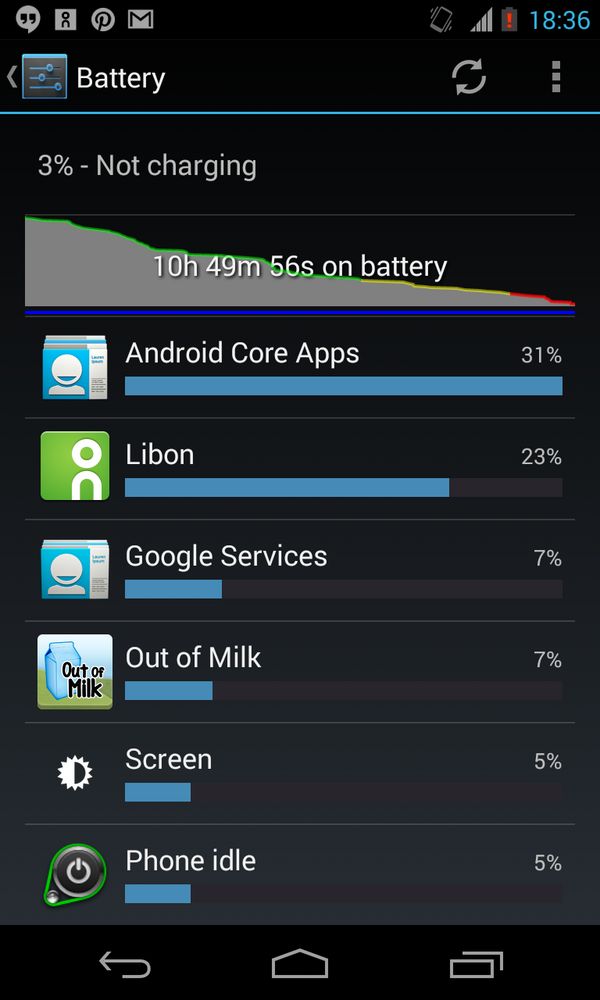Viewport: 600px width, 1000px height.
Task: Open the overflow menu
Action: [556, 77]
